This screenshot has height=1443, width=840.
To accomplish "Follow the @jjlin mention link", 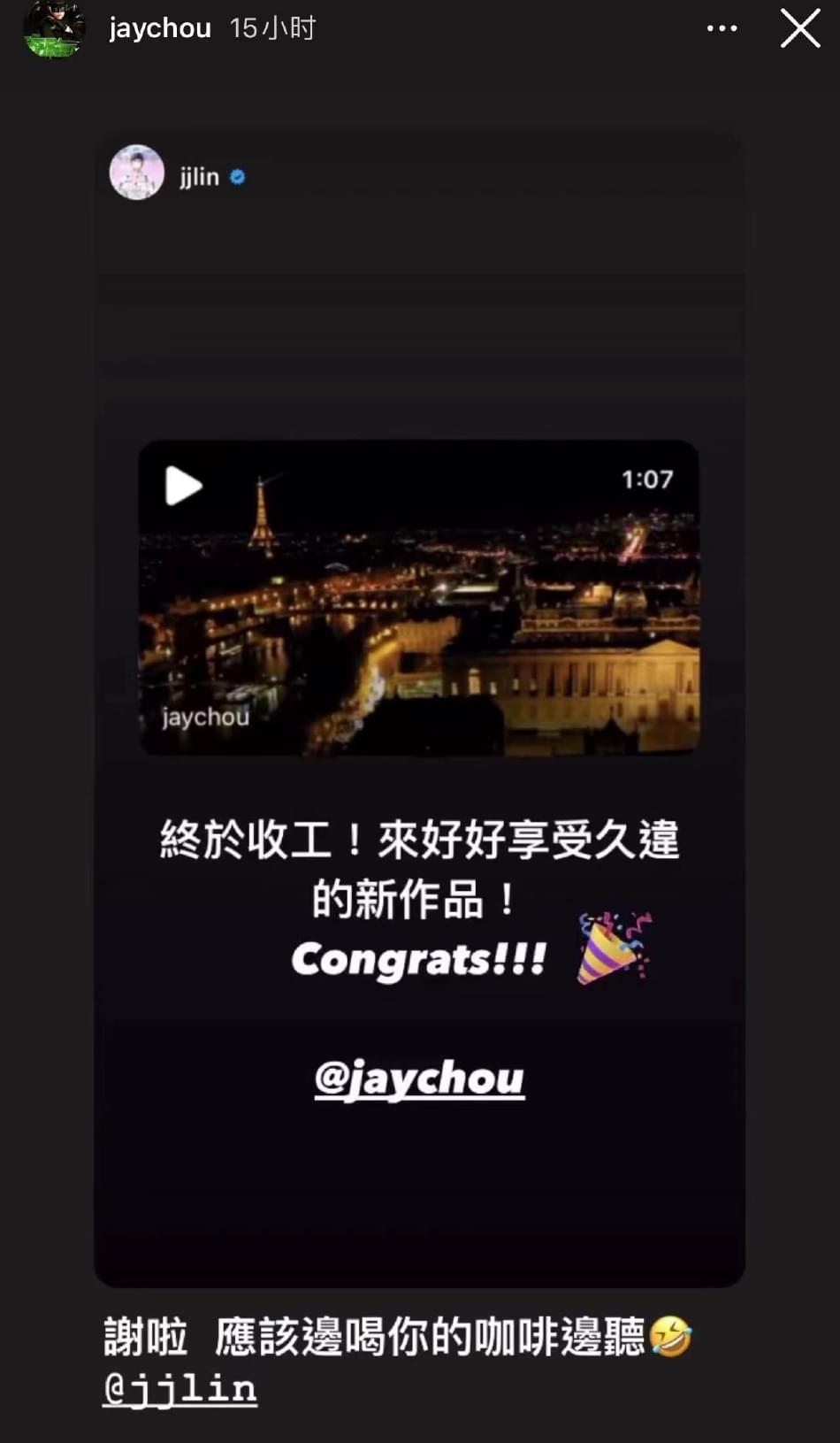I will [180, 1389].
